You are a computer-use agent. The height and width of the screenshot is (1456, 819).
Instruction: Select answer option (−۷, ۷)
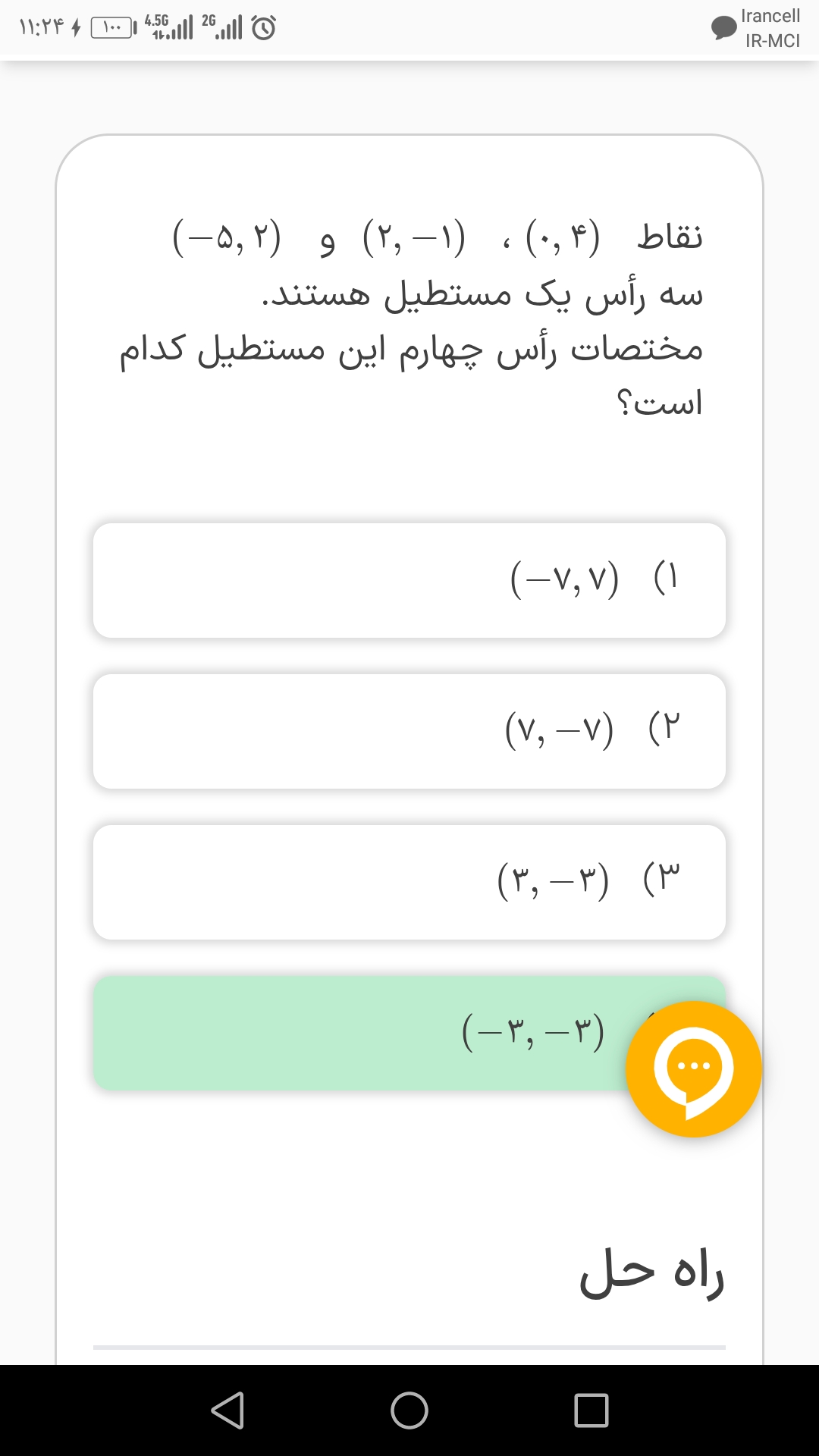(x=409, y=580)
